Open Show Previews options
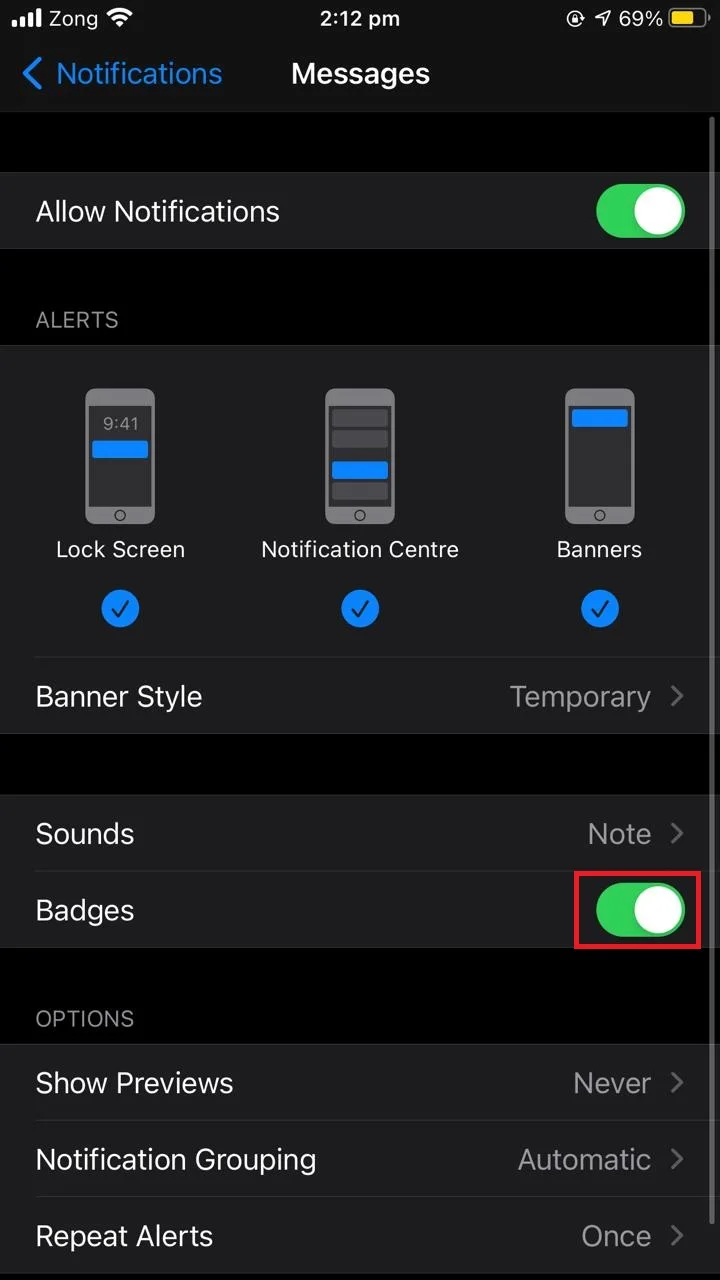Screen dimensions: 720x1280 click(360, 1083)
